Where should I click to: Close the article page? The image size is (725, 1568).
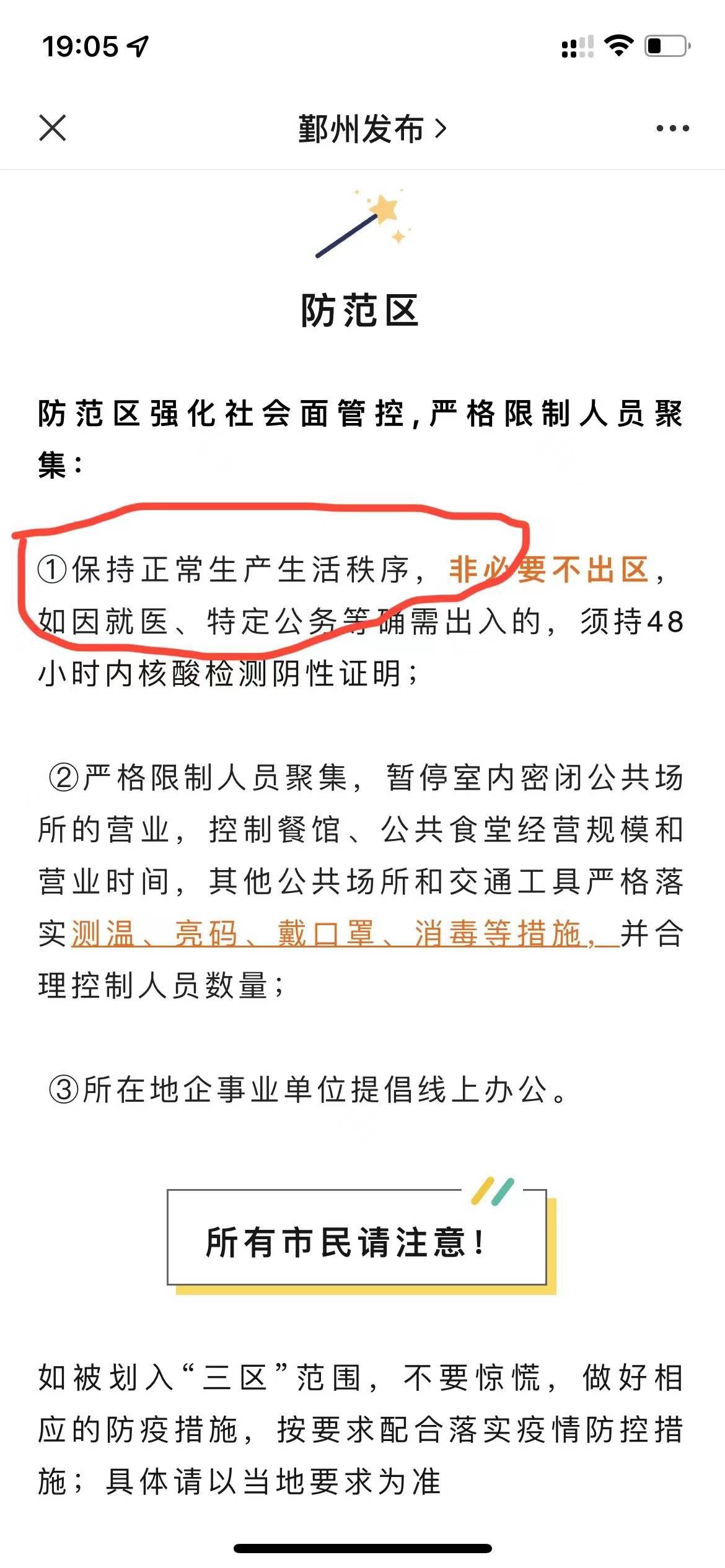tap(53, 128)
